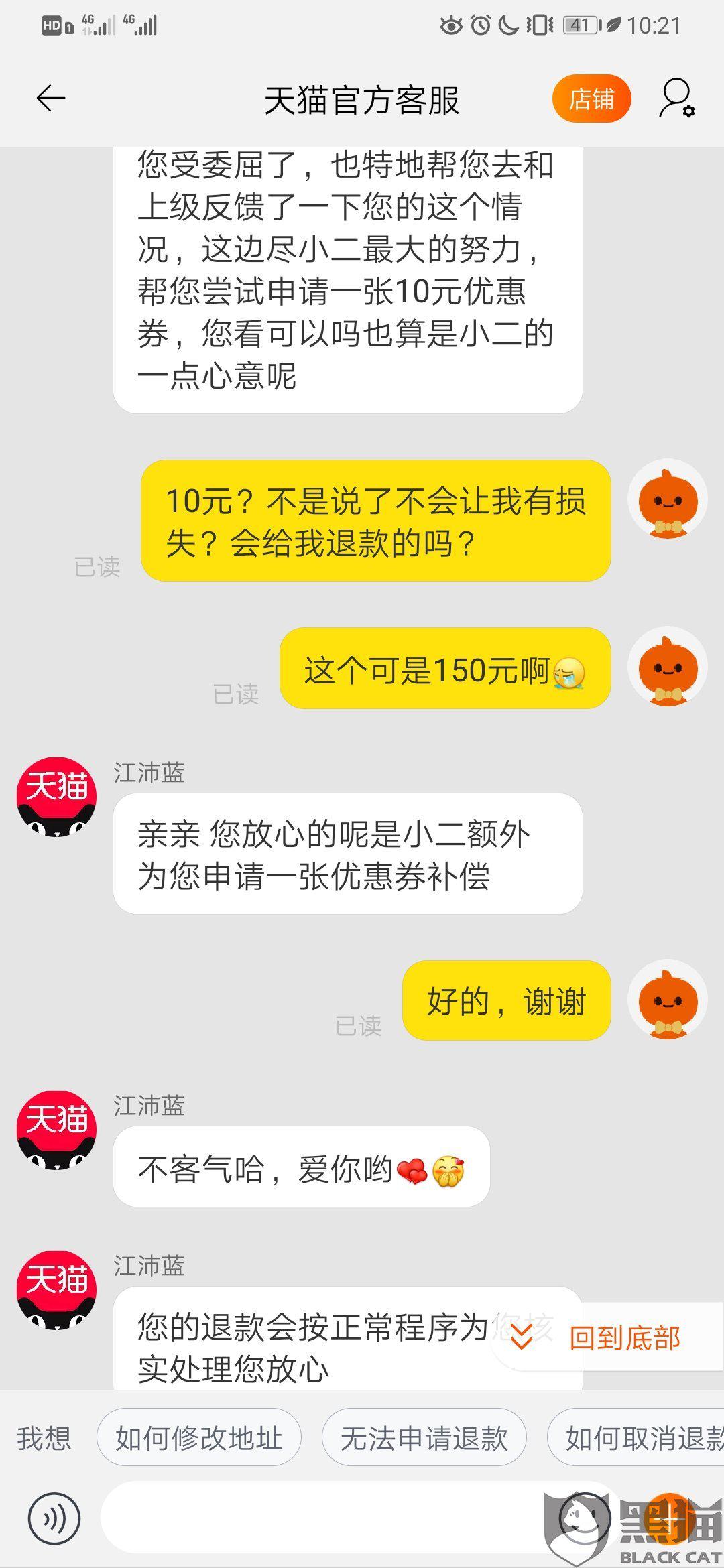Select the 如何取消退款 suggestion chip

pos(636,1439)
